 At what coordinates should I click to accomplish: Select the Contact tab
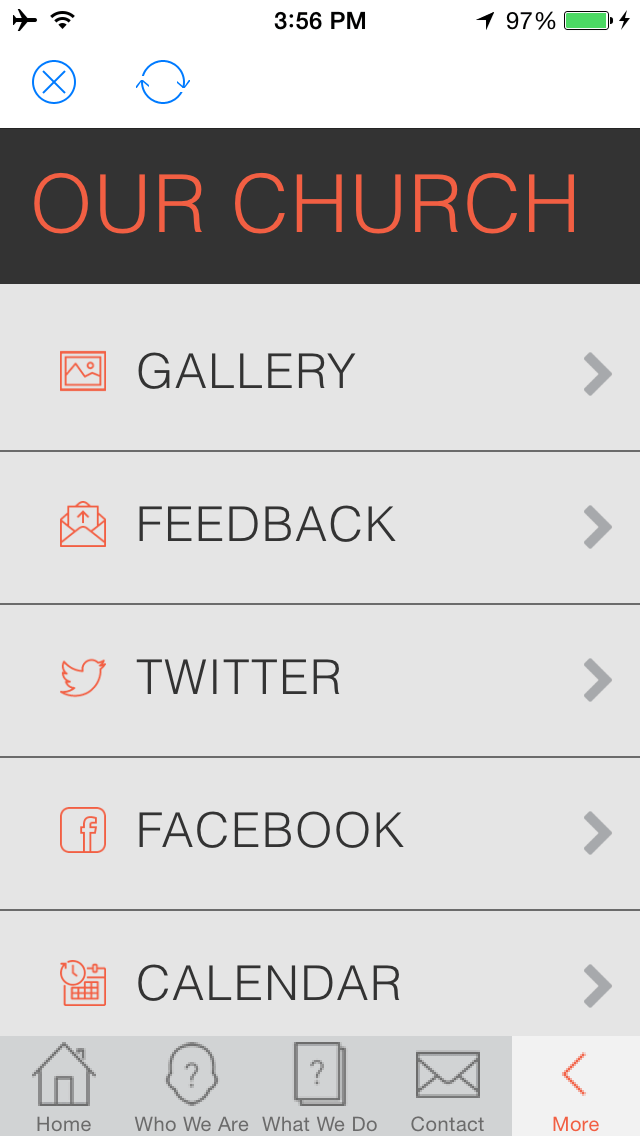point(447,1087)
